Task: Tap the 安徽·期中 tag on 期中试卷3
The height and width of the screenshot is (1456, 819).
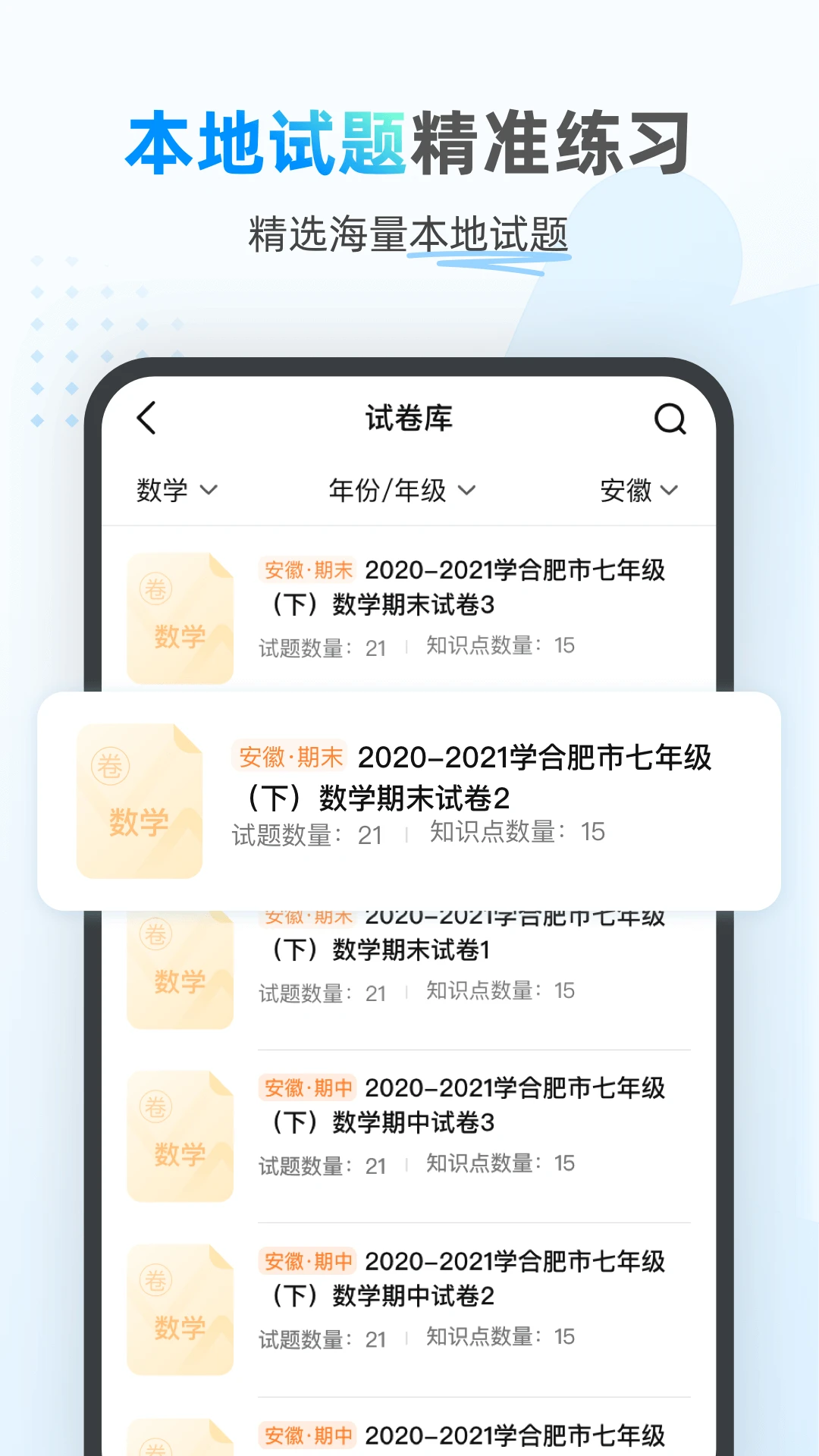Action: [309, 1087]
